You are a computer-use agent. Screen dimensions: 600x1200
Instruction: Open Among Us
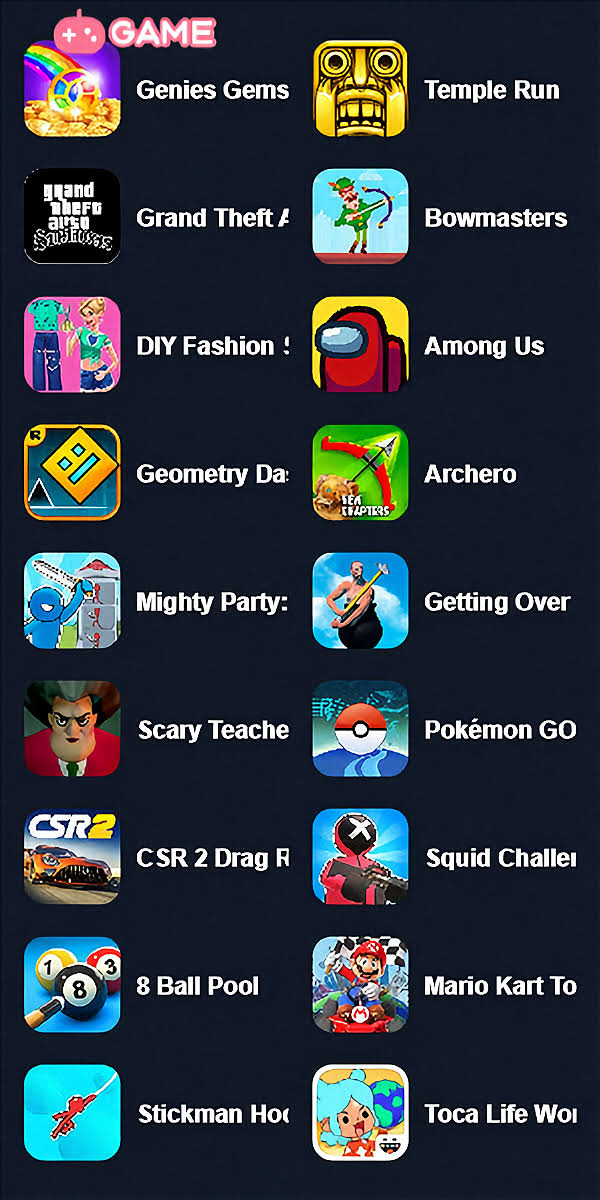click(360, 345)
